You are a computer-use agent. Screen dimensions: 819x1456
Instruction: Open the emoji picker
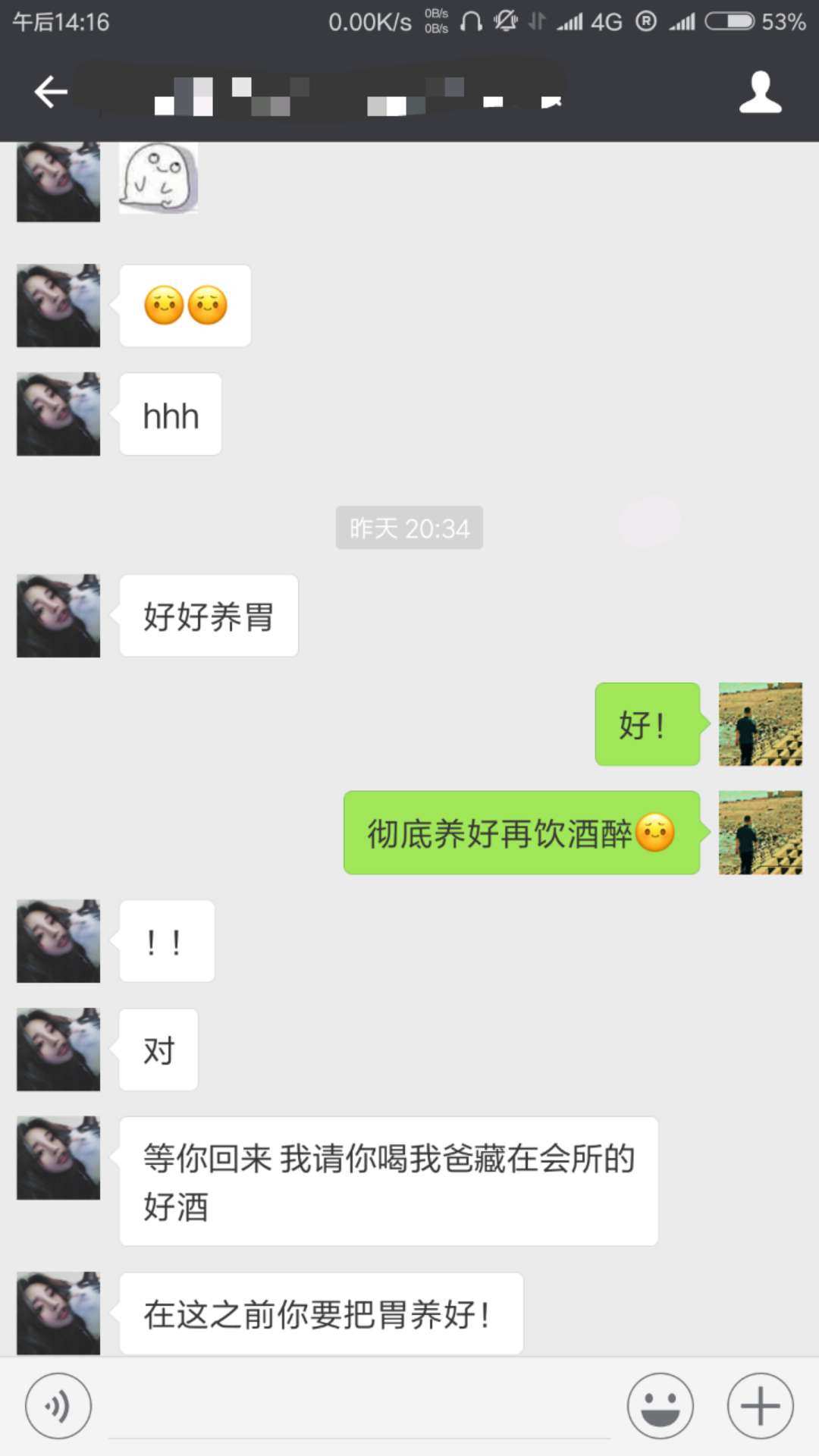pos(660,1405)
